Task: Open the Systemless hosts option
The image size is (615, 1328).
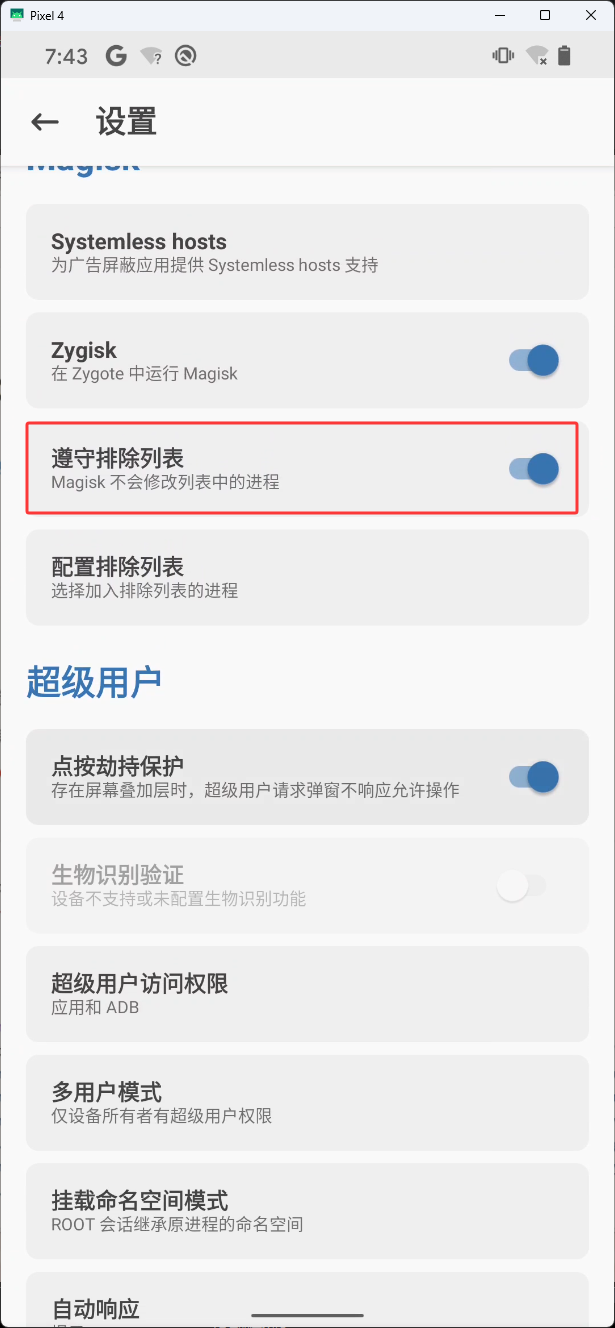Action: [307, 252]
